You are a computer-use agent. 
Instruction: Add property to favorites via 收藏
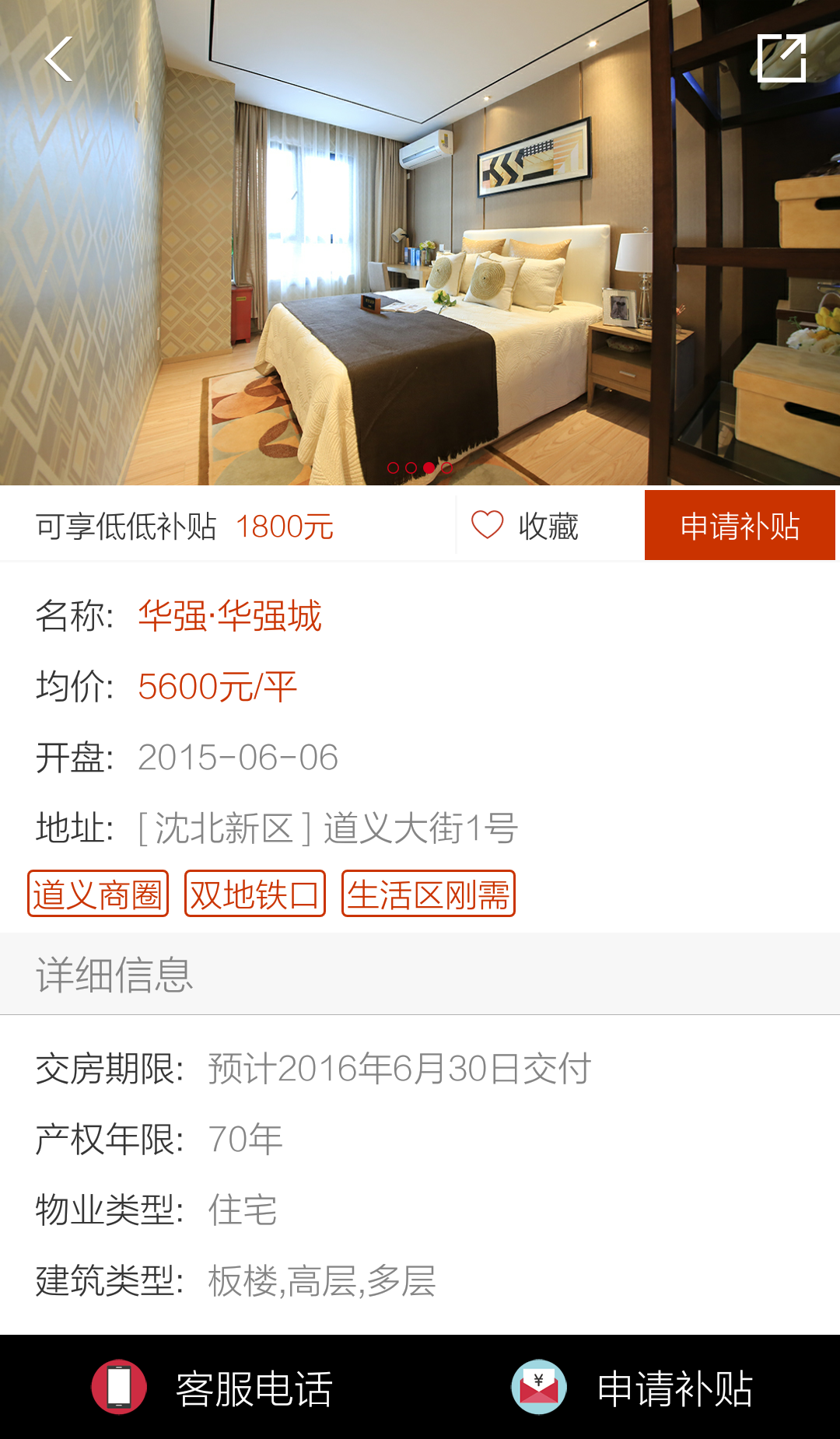click(526, 527)
